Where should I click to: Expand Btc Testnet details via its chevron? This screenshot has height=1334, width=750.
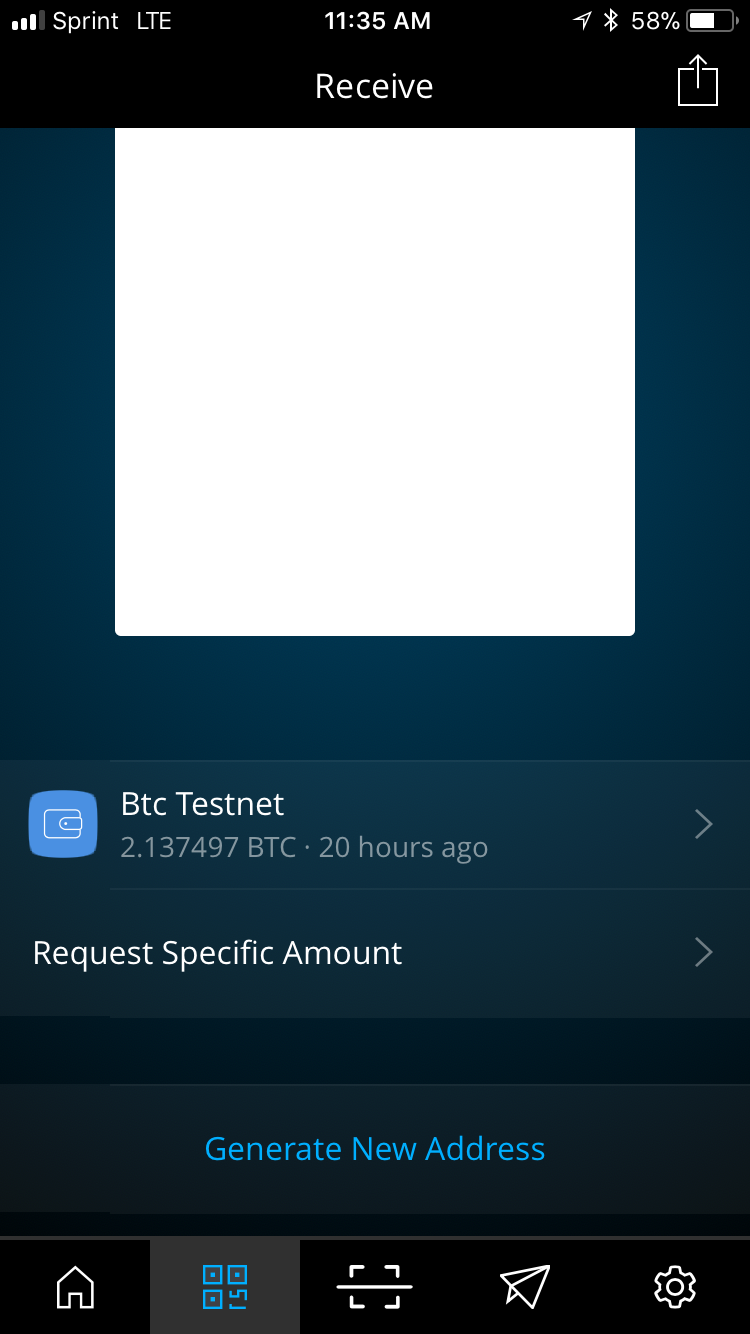(704, 824)
